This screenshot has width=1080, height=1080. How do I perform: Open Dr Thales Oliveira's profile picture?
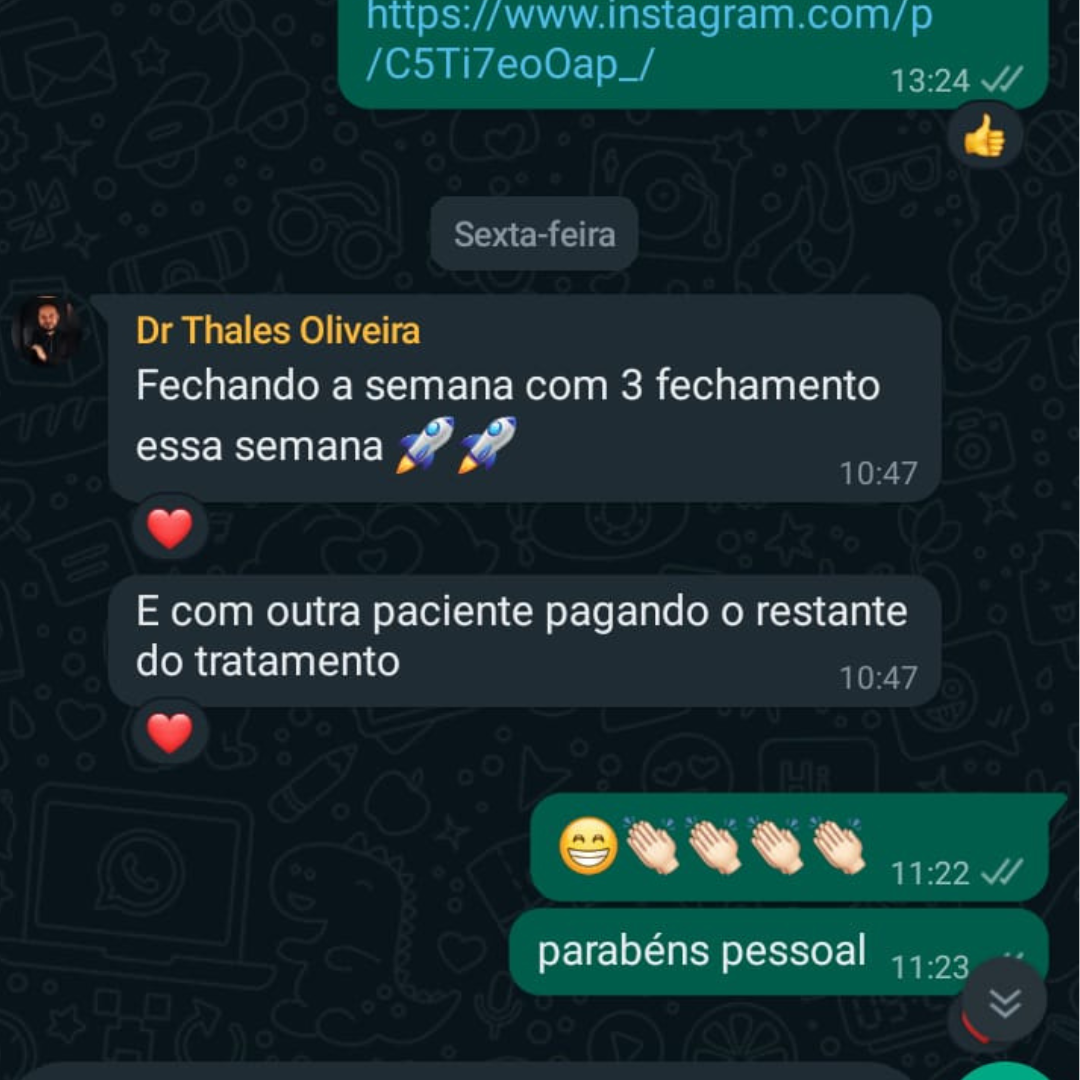[48, 332]
